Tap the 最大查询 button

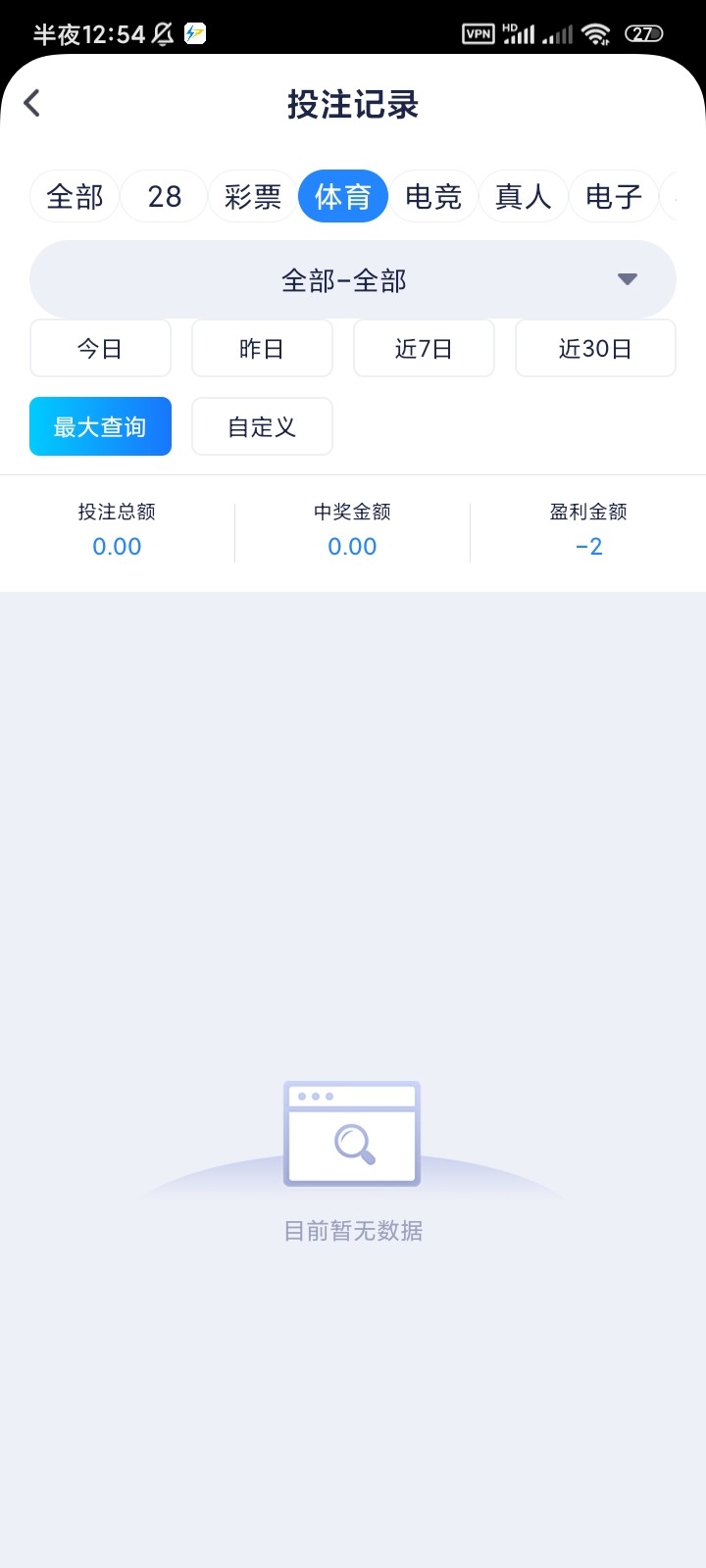(100, 426)
